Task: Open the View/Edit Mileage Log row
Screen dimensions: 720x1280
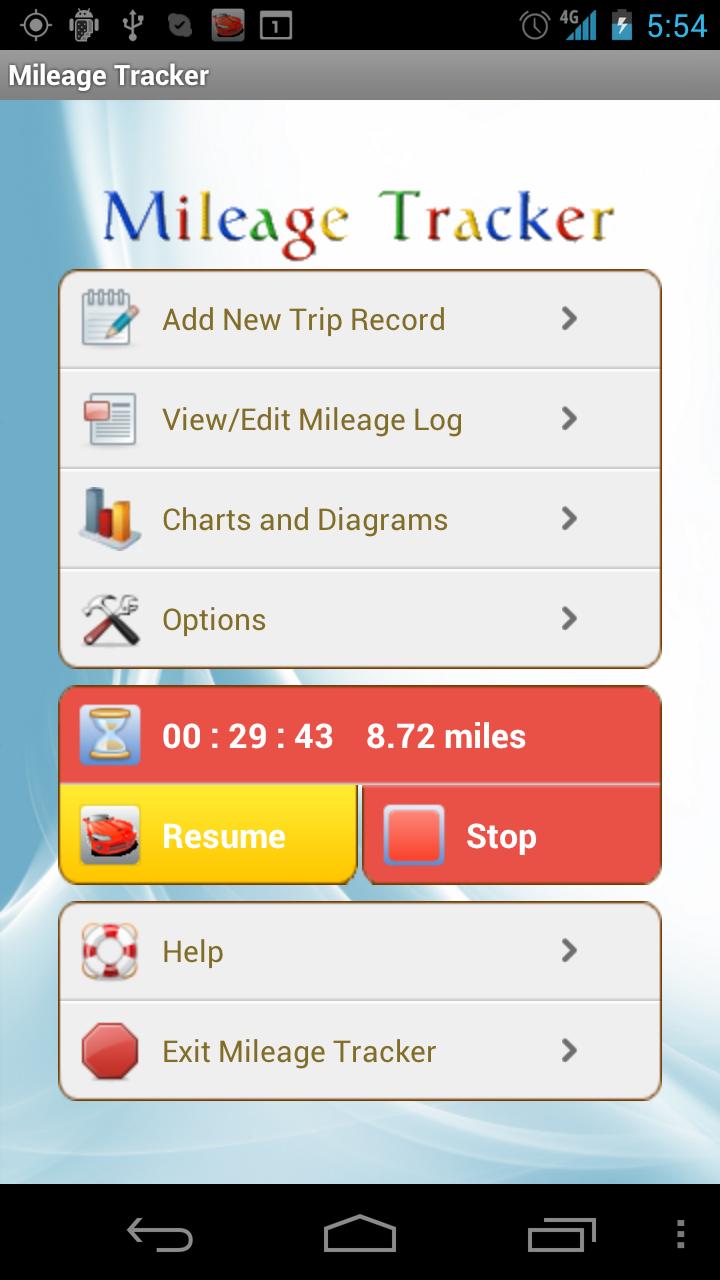Action: 360,419
